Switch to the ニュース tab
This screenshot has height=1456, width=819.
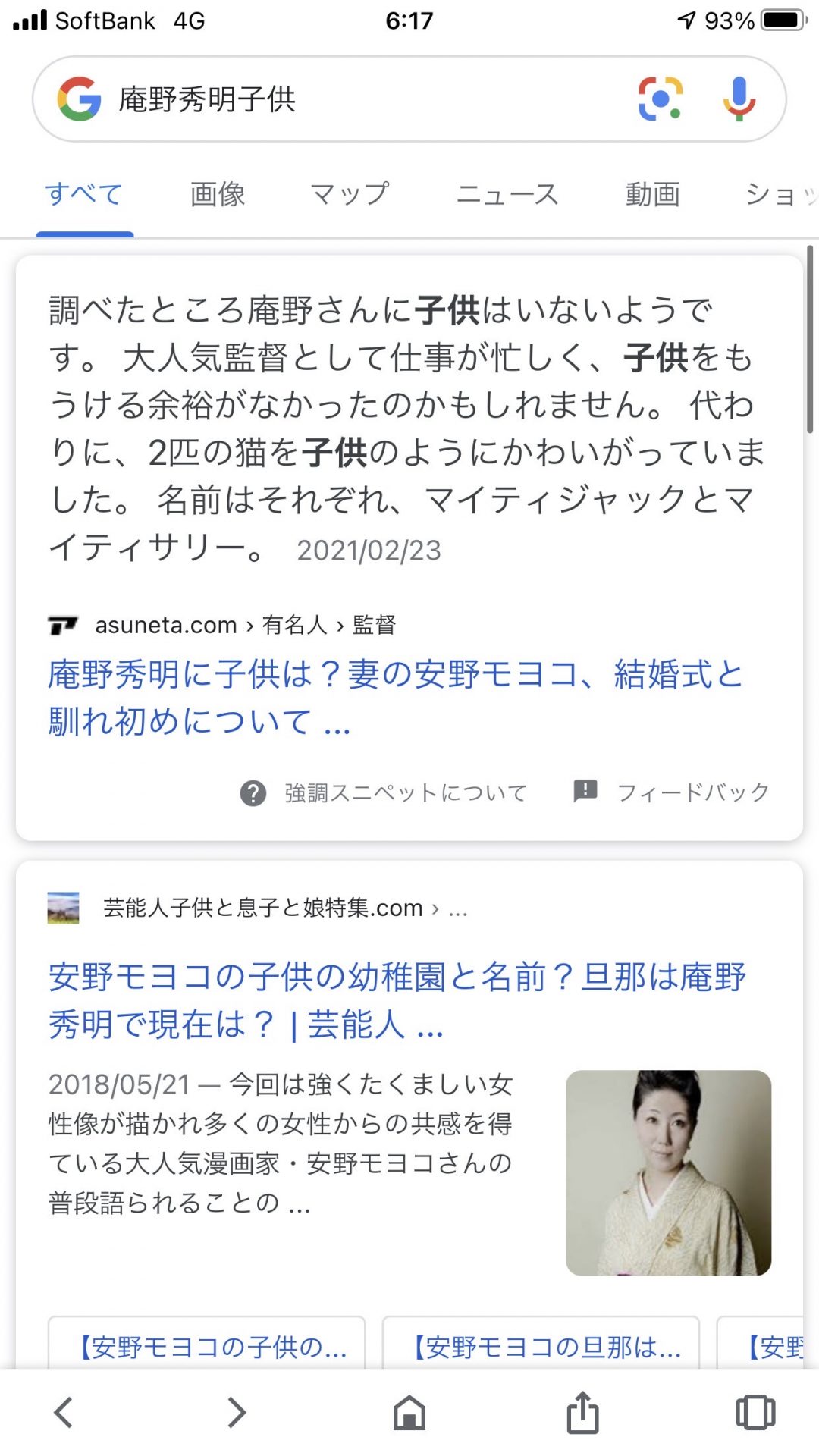[x=507, y=194]
